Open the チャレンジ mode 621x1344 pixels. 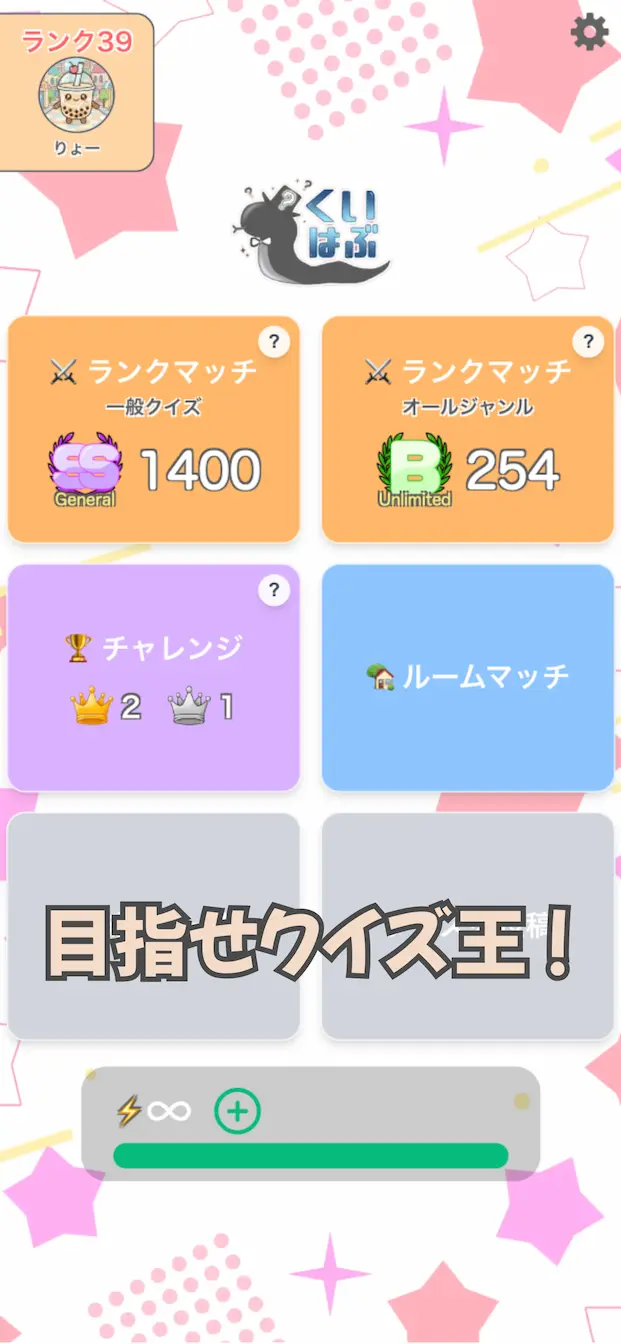(x=154, y=678)
